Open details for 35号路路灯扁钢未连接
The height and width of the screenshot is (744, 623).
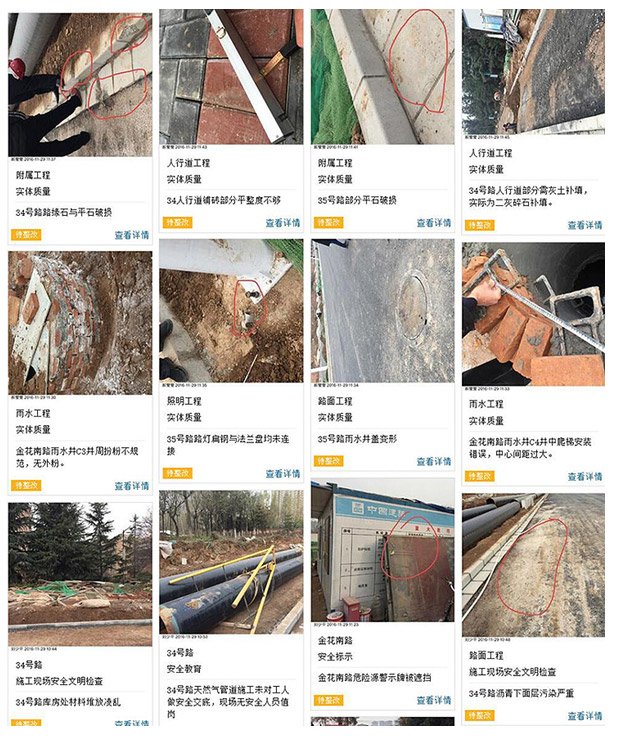point(282,474)
